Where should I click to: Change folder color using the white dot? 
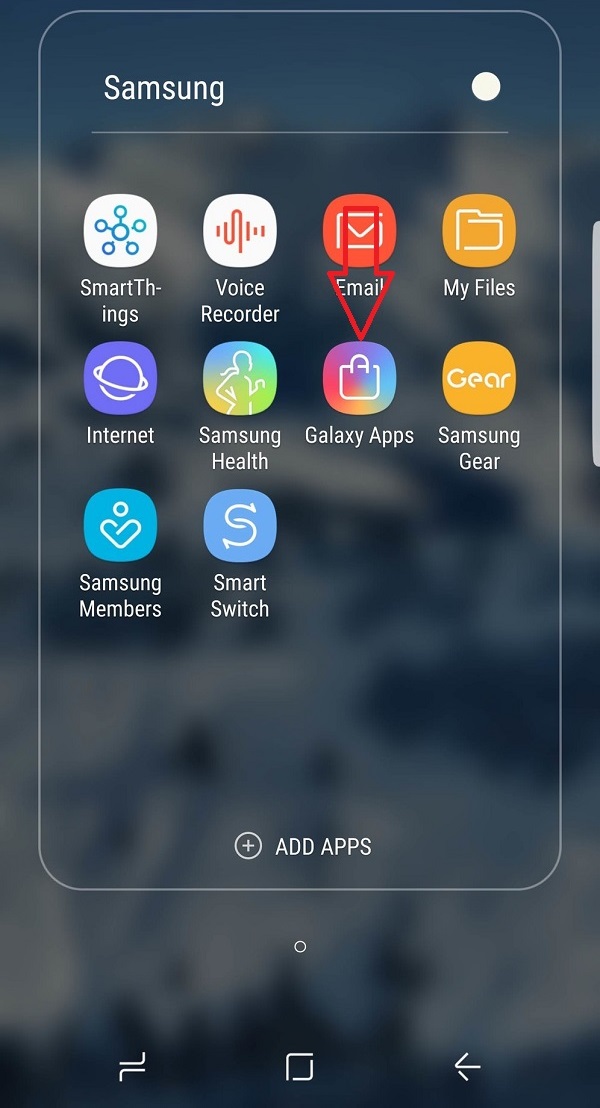(486, 87)
